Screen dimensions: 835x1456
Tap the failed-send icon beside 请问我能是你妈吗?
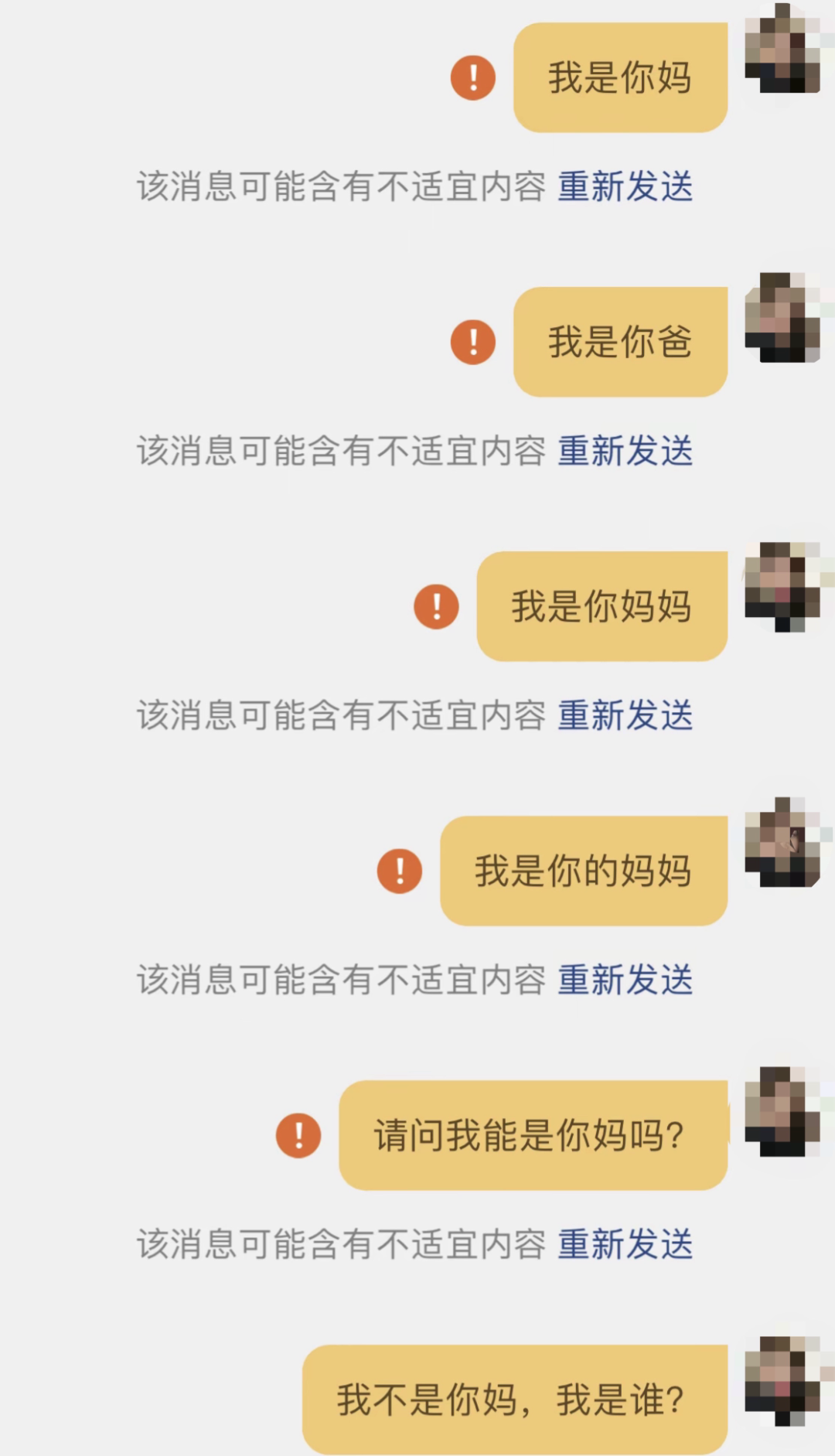coord(298,1136)
